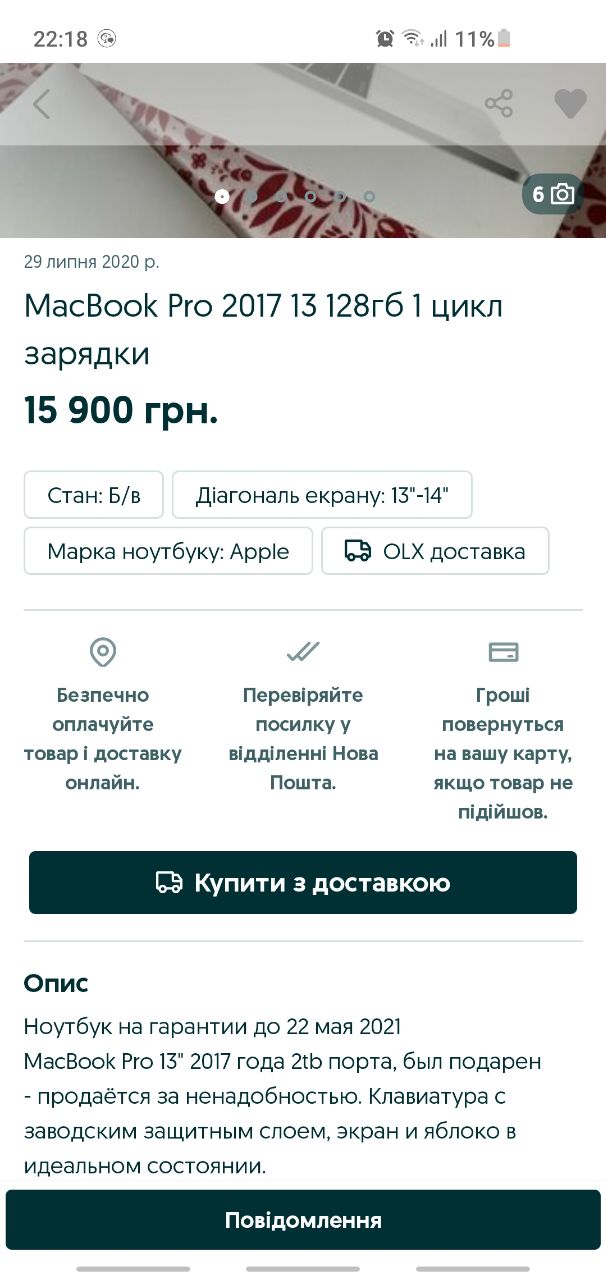
Task: Tap the Стан: Б/в chip
Action: [x=94, y=495]
